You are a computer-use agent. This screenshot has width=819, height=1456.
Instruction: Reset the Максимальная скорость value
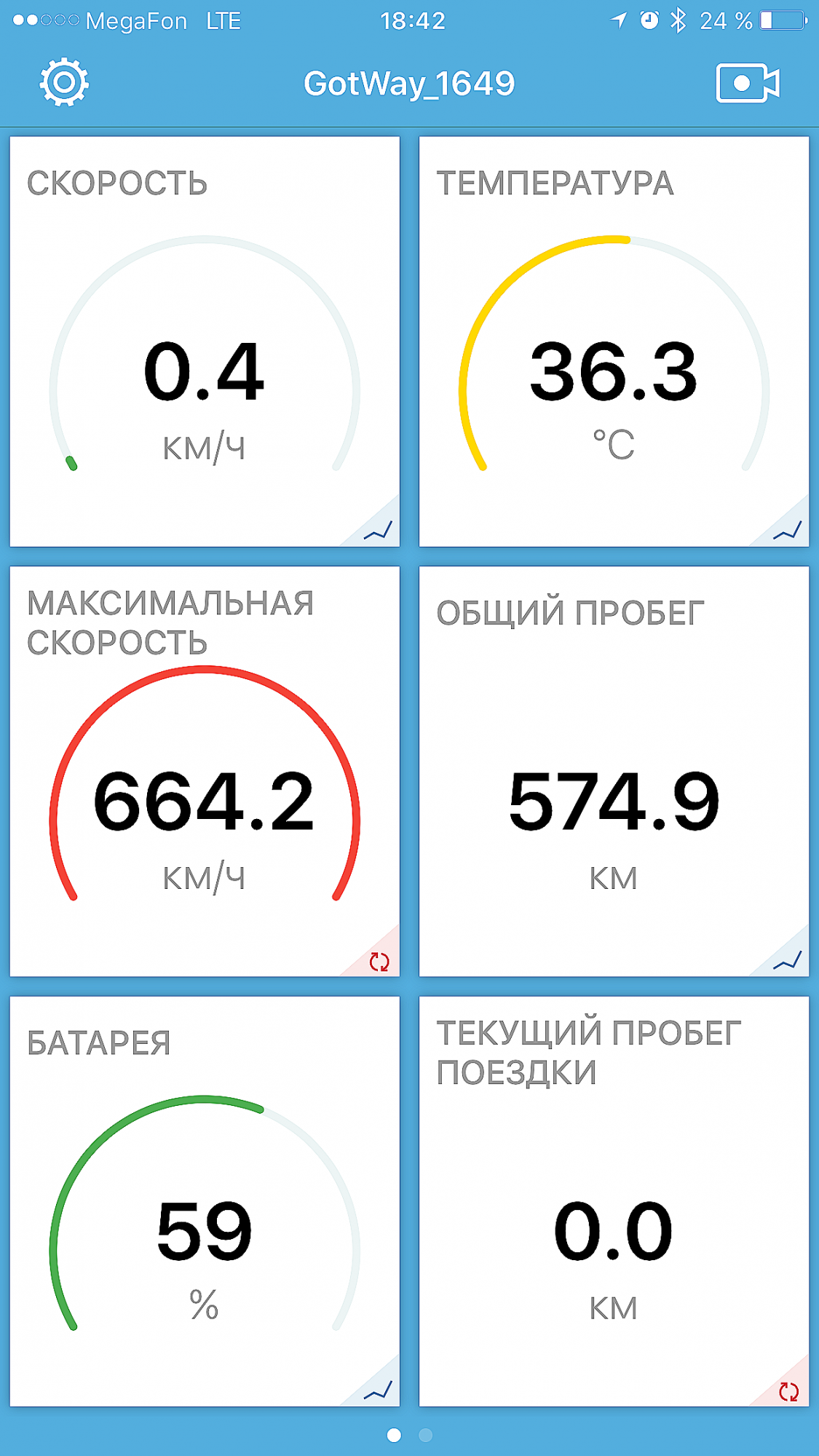379,961
